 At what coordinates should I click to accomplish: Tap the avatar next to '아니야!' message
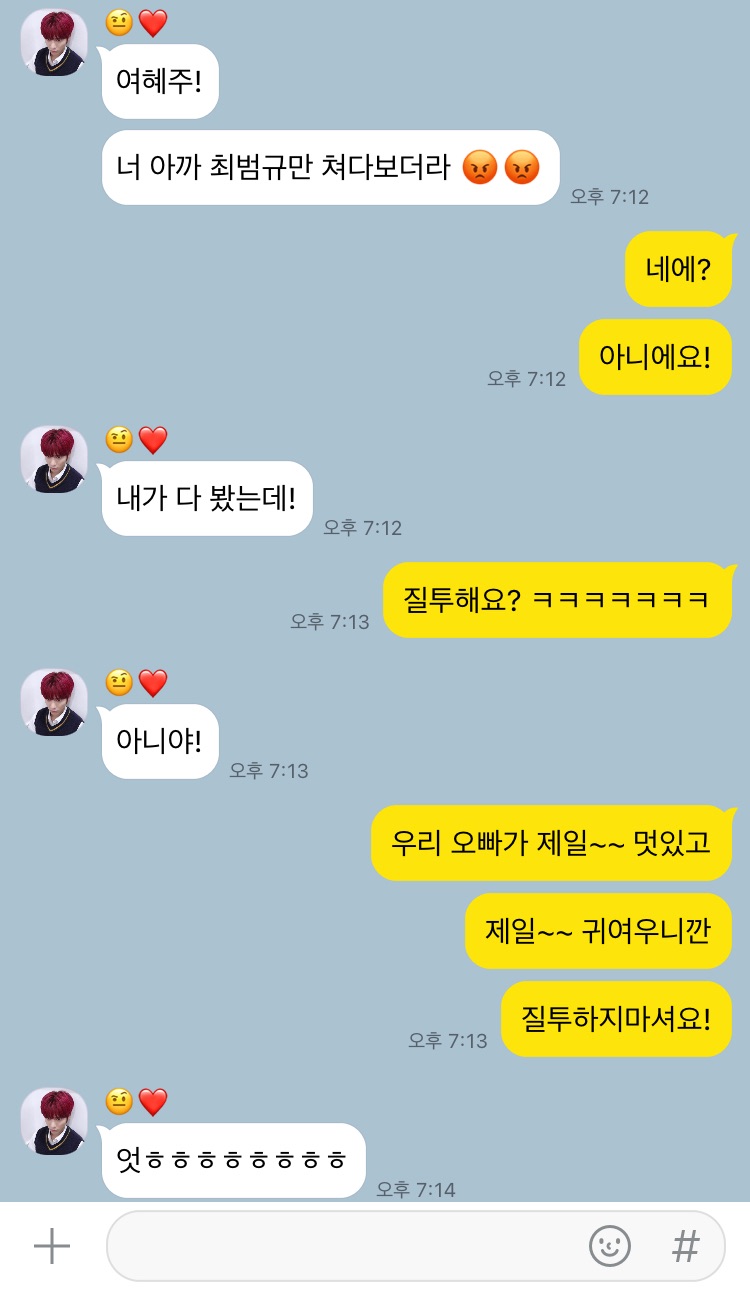coord(54,702)
